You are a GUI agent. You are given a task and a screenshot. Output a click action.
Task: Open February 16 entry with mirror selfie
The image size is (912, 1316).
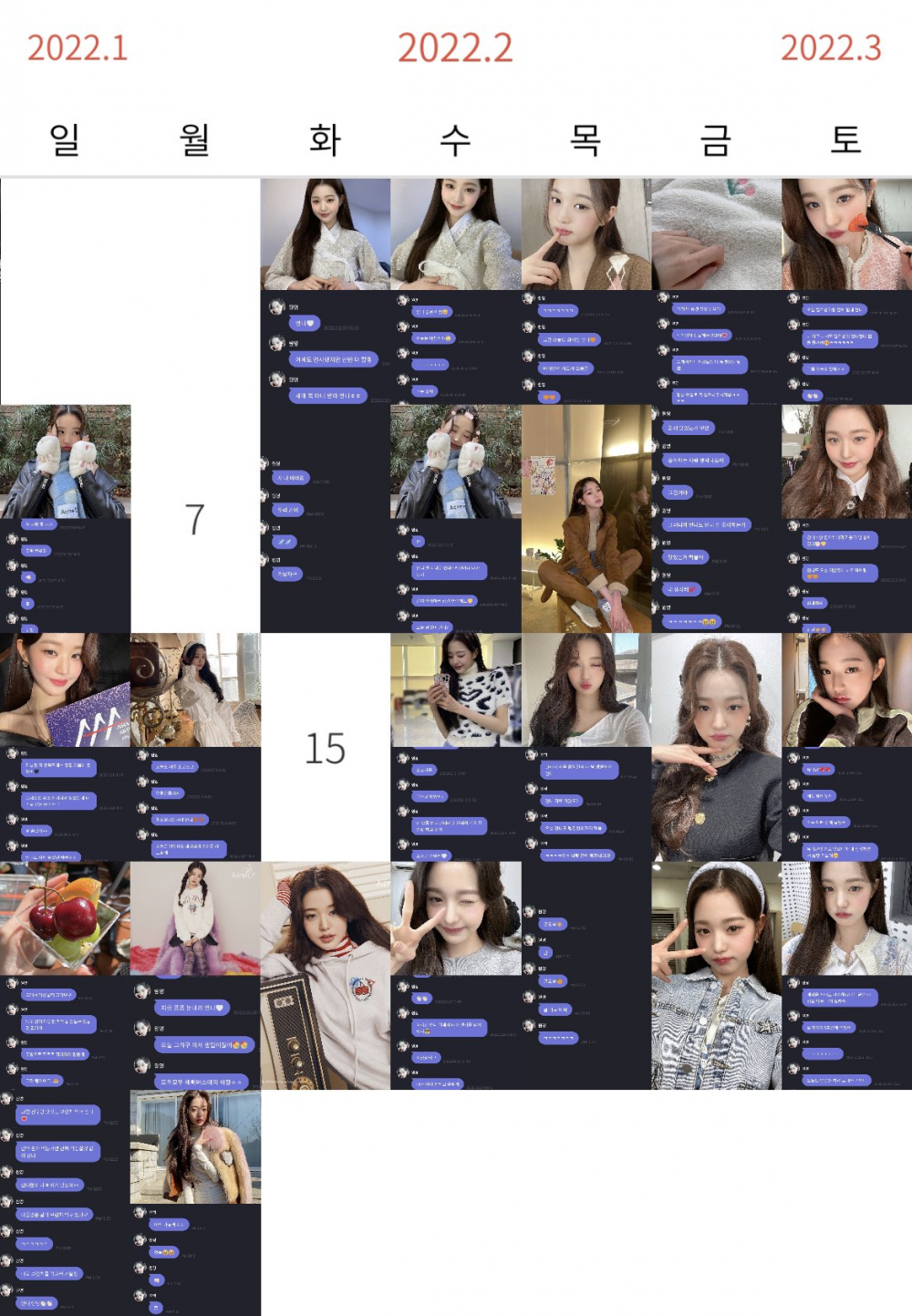coord(456,690)
